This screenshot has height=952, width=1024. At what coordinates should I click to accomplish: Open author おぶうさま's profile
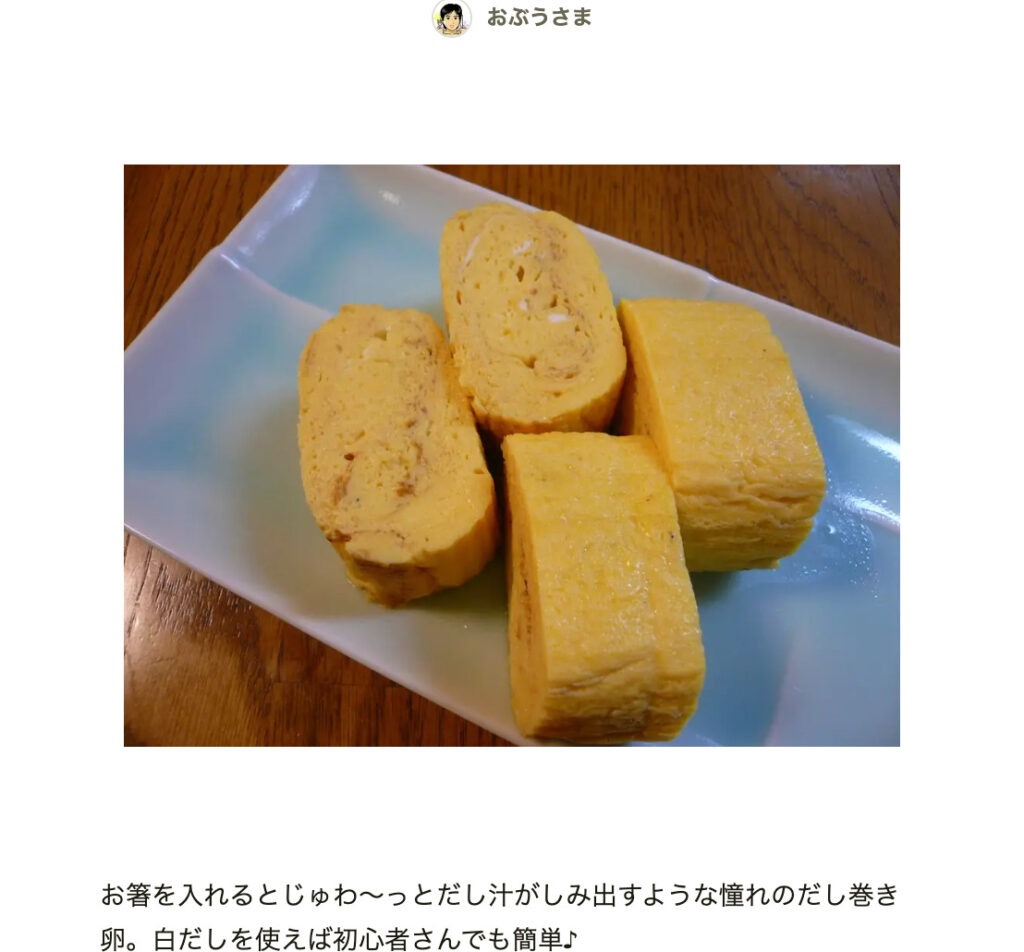(538, 17)
